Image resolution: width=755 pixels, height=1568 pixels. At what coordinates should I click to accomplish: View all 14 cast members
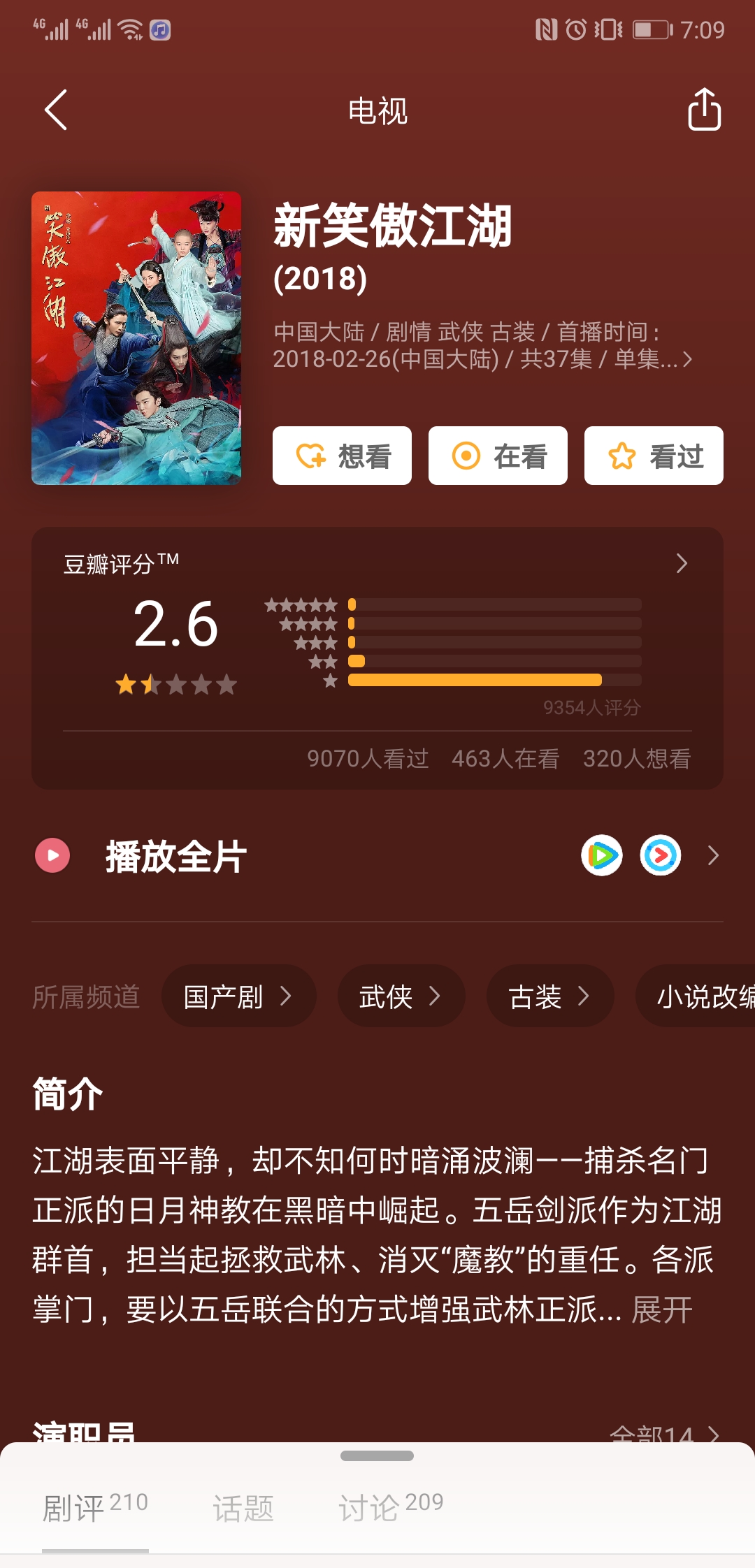[x=664, y=1434]
